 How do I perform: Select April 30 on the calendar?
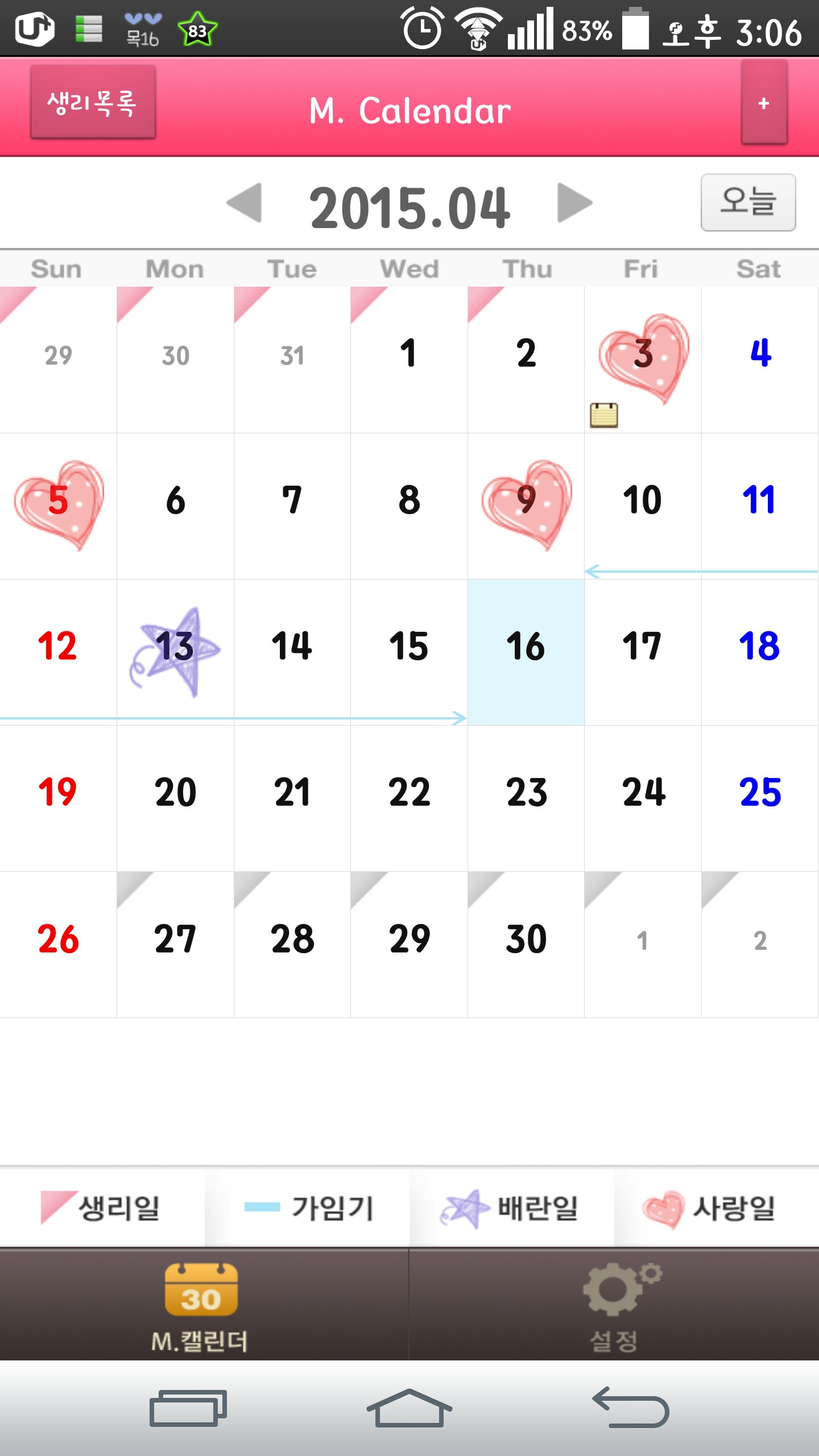click(x=526, y=945)
